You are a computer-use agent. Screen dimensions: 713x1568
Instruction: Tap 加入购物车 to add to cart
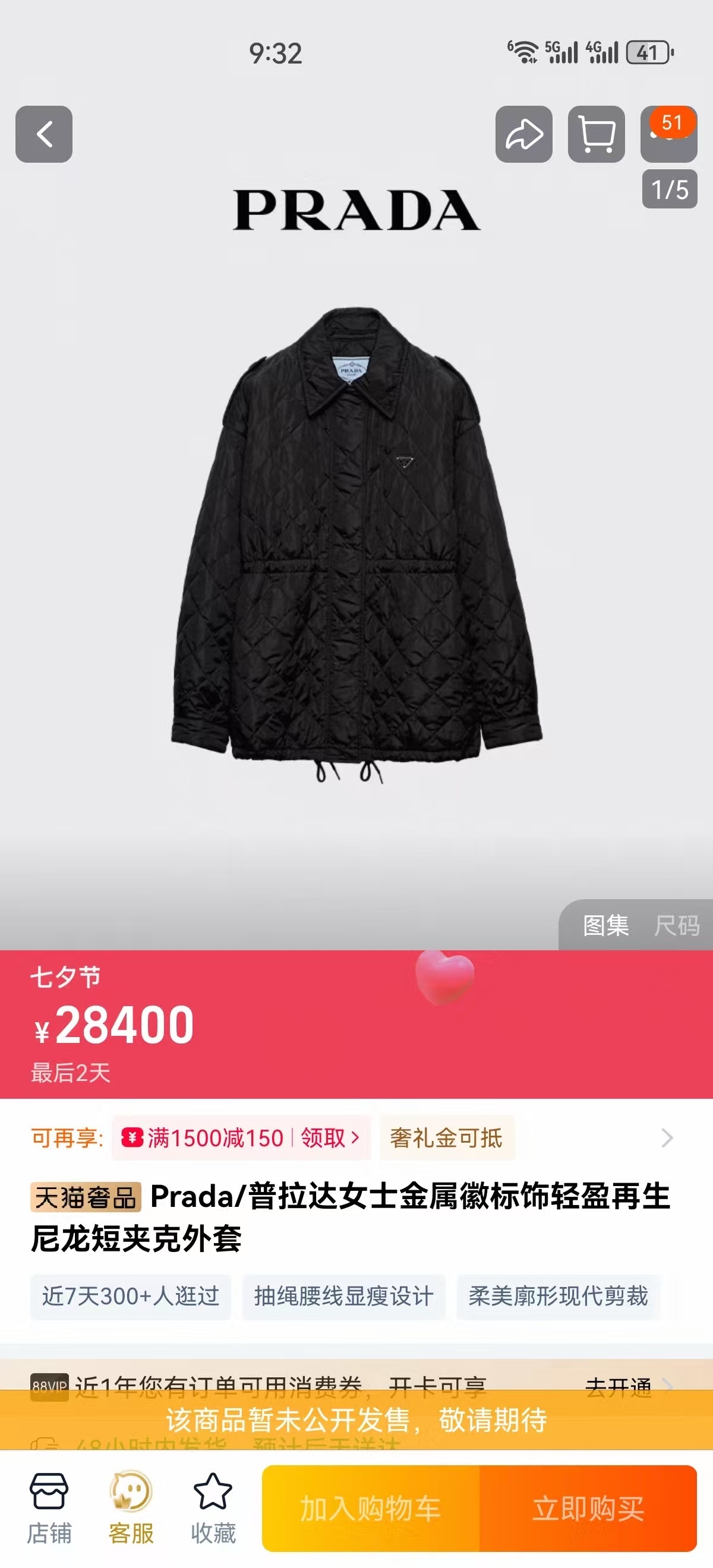click(370, 1509)
